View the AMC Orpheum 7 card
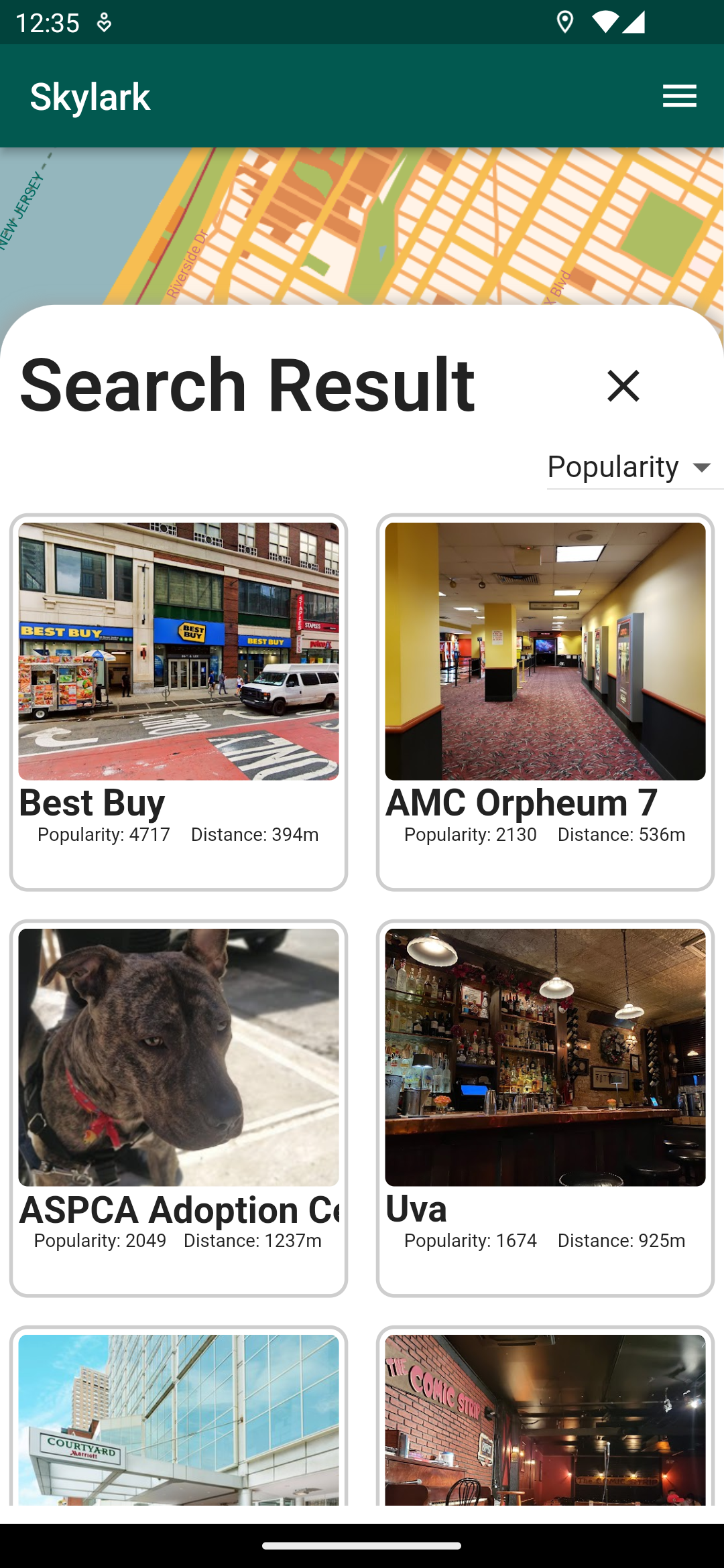This screenshot has width=724, height=1568. coord(545,701)
